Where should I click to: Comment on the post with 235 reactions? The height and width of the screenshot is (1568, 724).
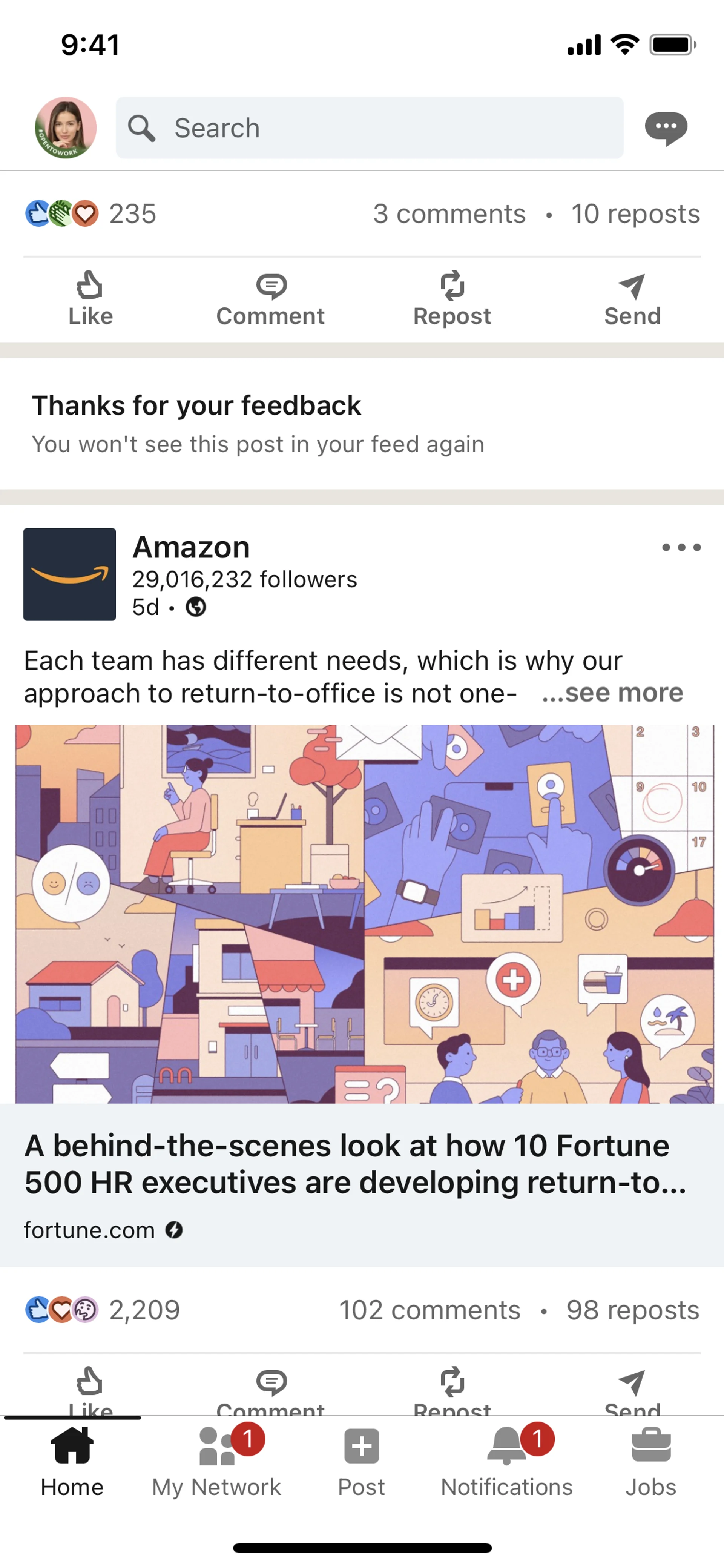pos(271,298)
